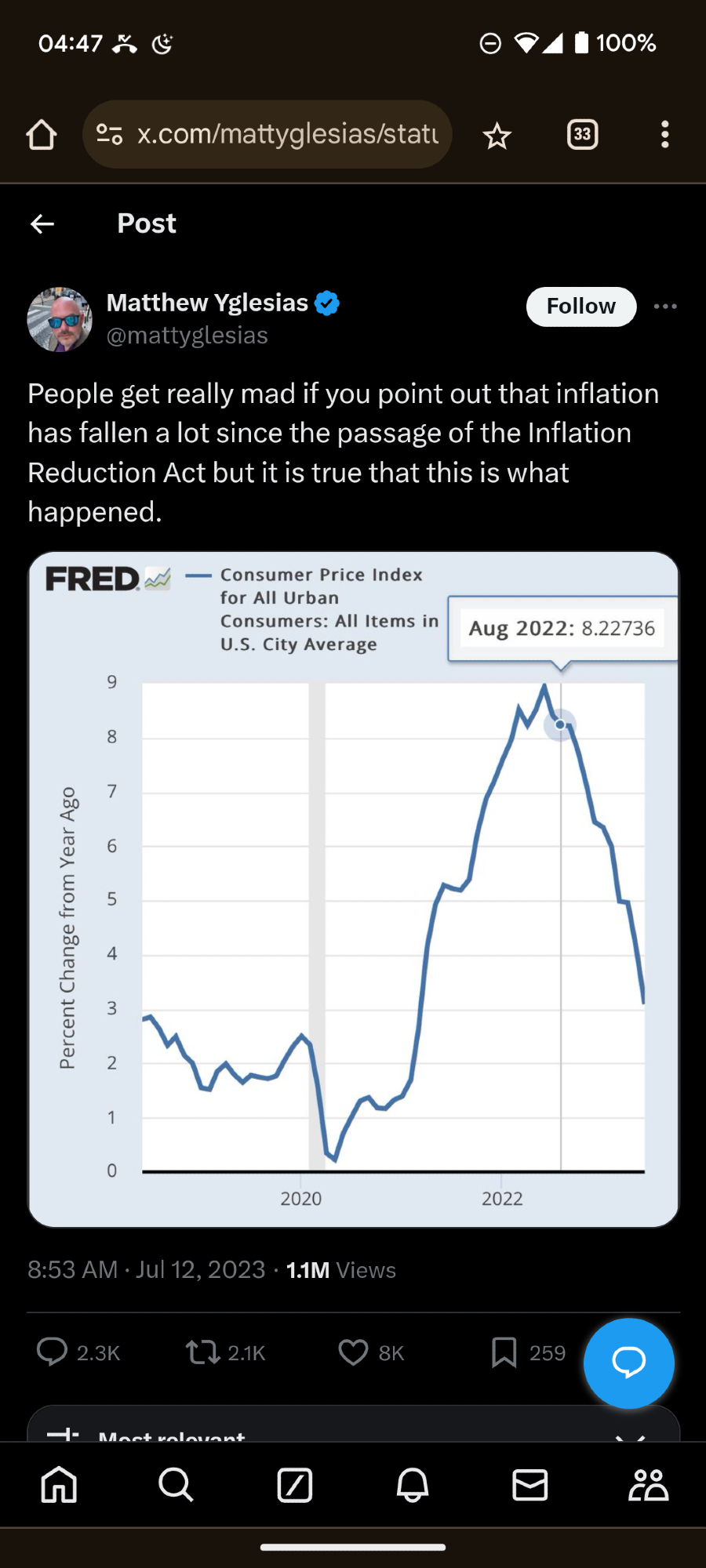Image resolution: width=706 pixels, height=1568 pixels.
Task: Bookmark this post
Action: pos(504,1352)
